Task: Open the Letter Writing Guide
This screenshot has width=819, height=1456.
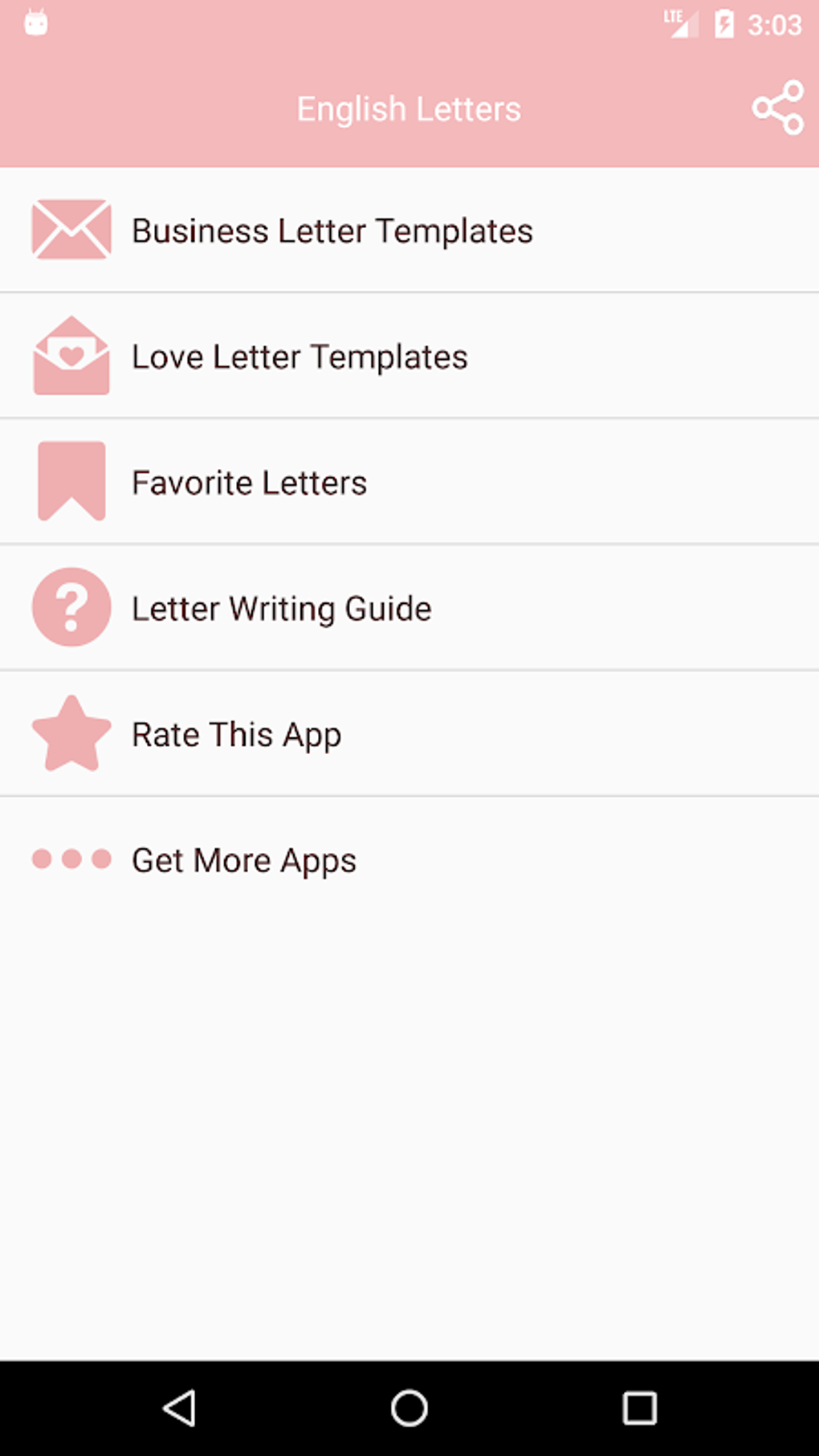Action: tap(281, 609)
